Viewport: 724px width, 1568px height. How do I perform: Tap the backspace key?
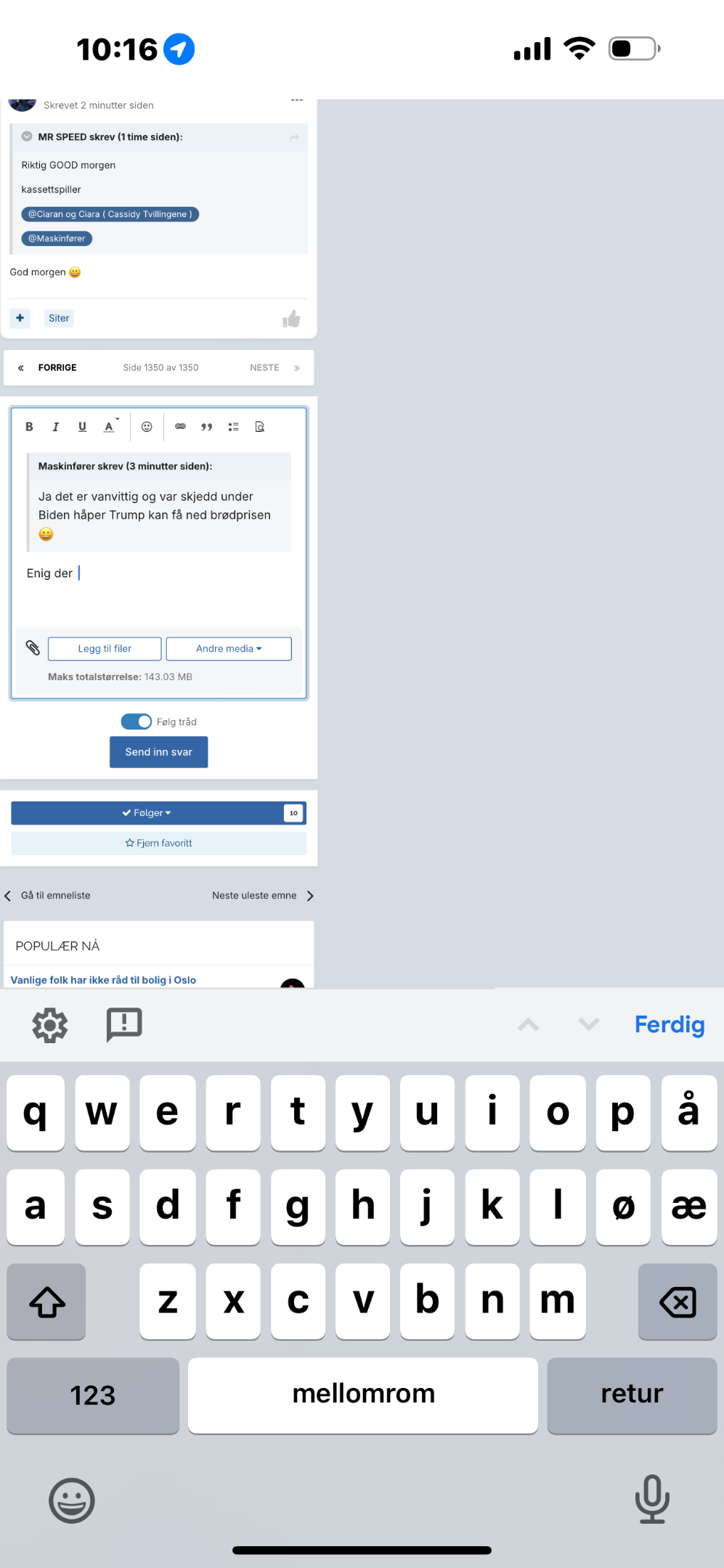pos(678,1302)
